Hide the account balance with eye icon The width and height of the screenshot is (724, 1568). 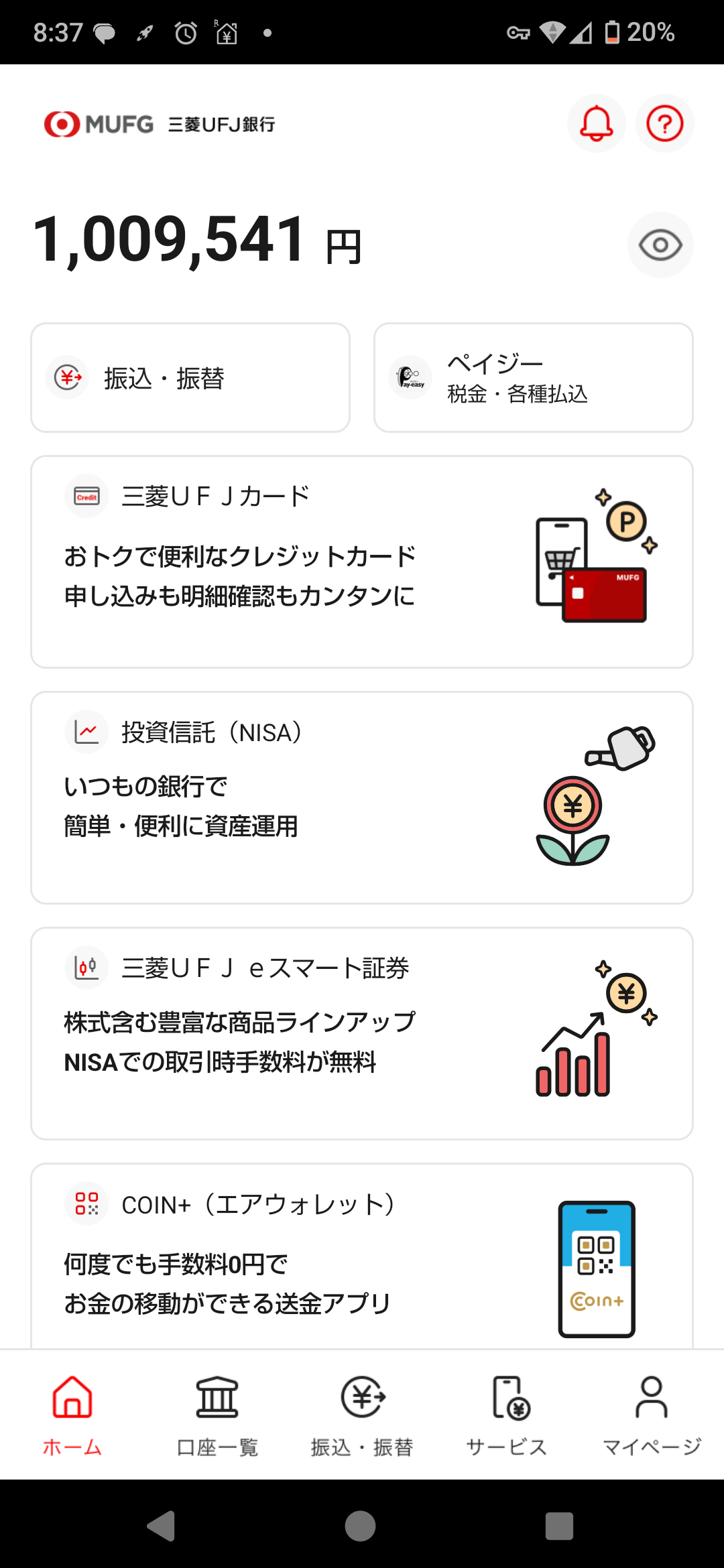click(x=660, y=245)
